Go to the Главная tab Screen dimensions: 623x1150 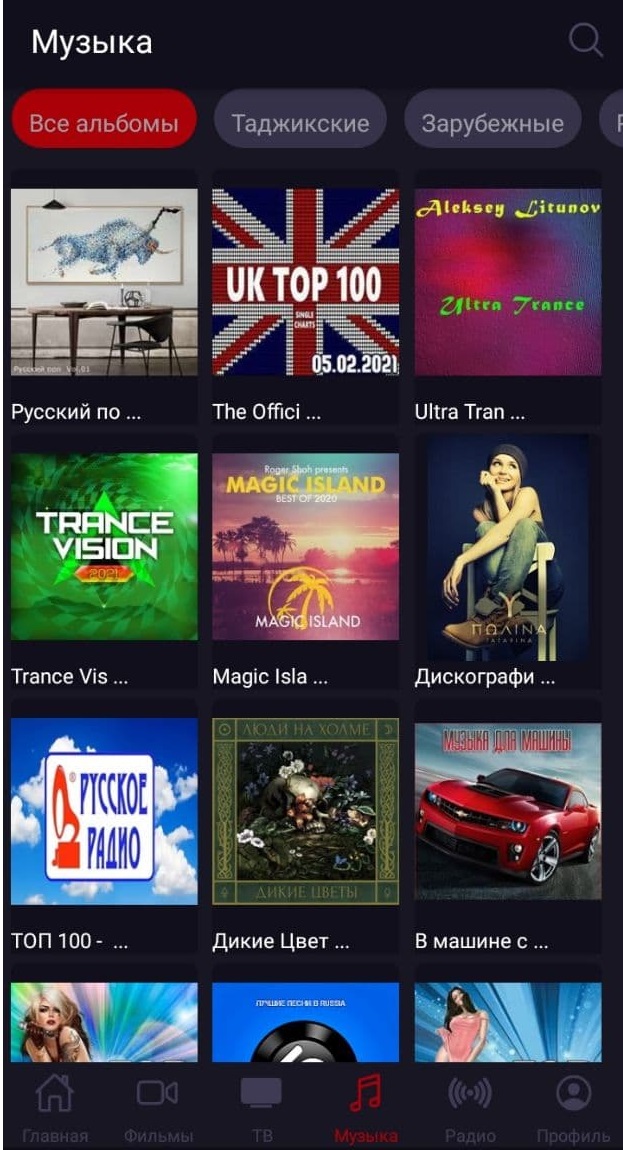pos(54,1107)
